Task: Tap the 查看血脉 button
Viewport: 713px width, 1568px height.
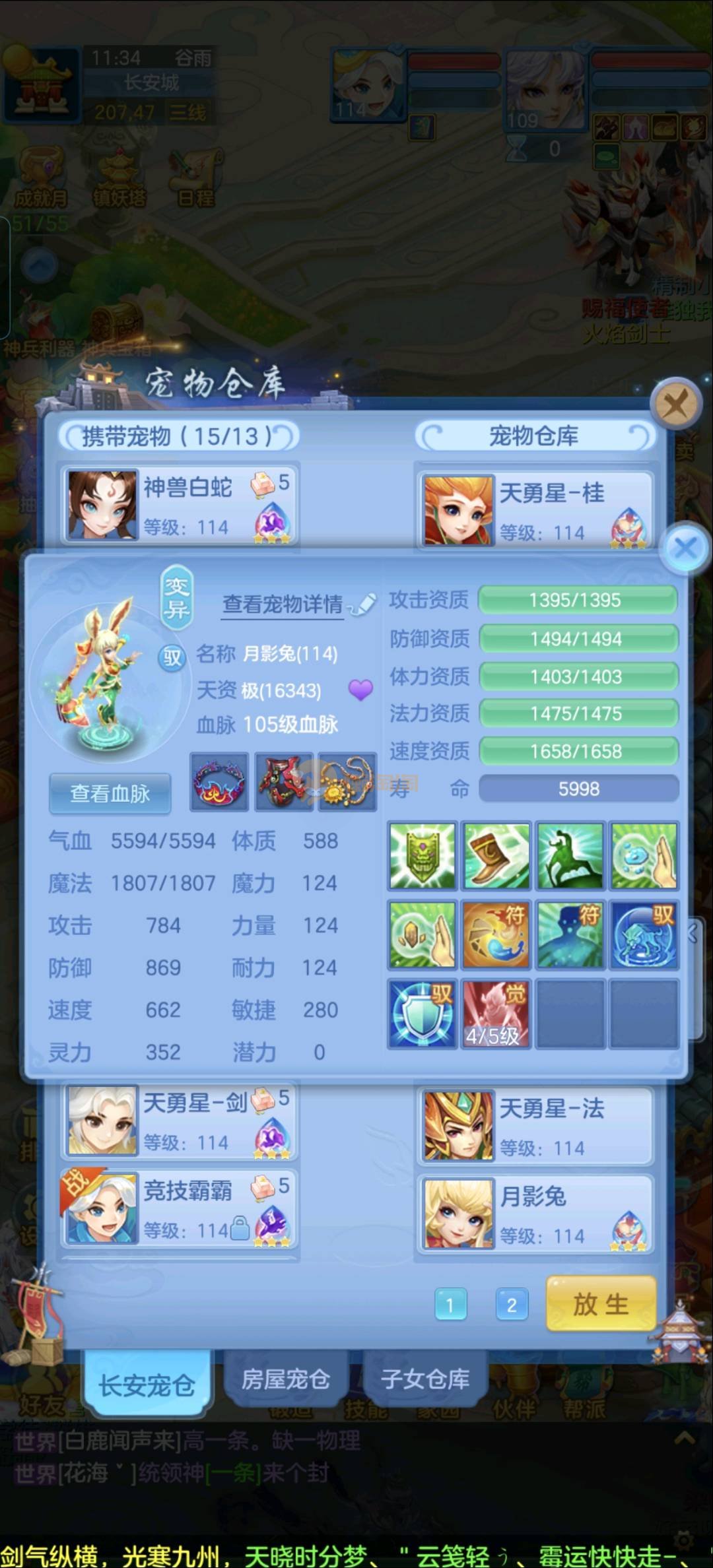Action: click(x=110, y=793)
